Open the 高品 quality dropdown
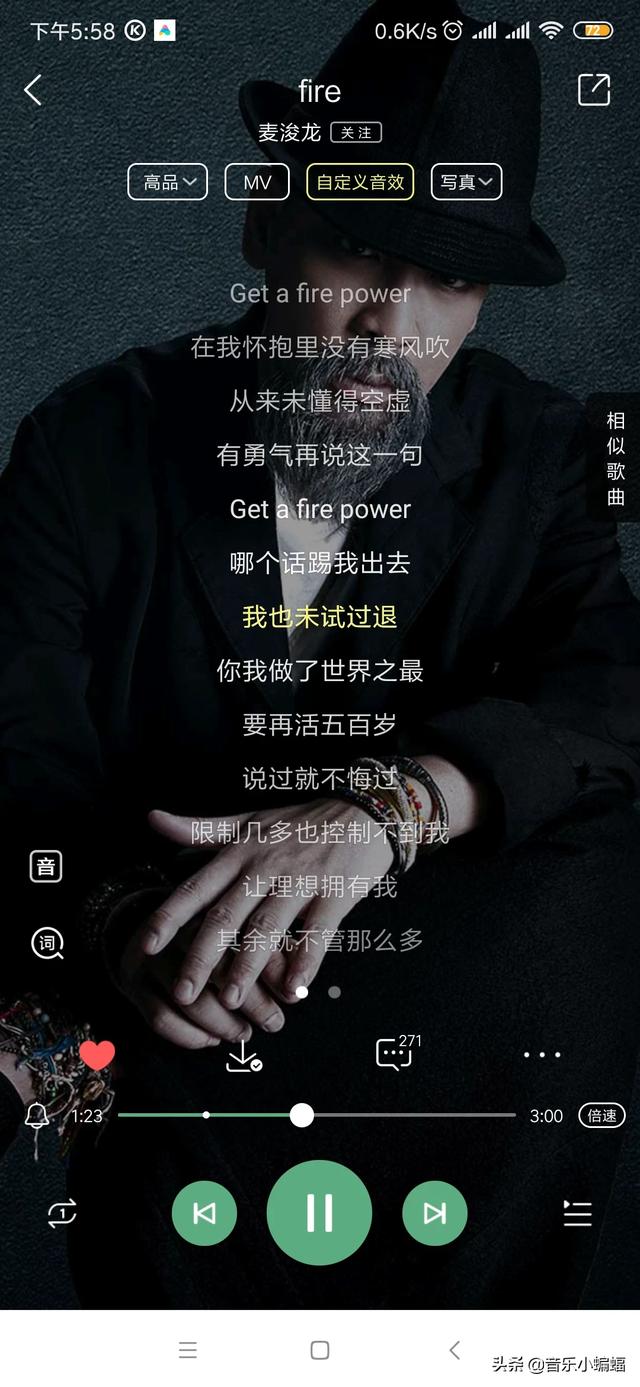Image resolution: width=640 pixels, height=1387 pixels. coord(168,182)
